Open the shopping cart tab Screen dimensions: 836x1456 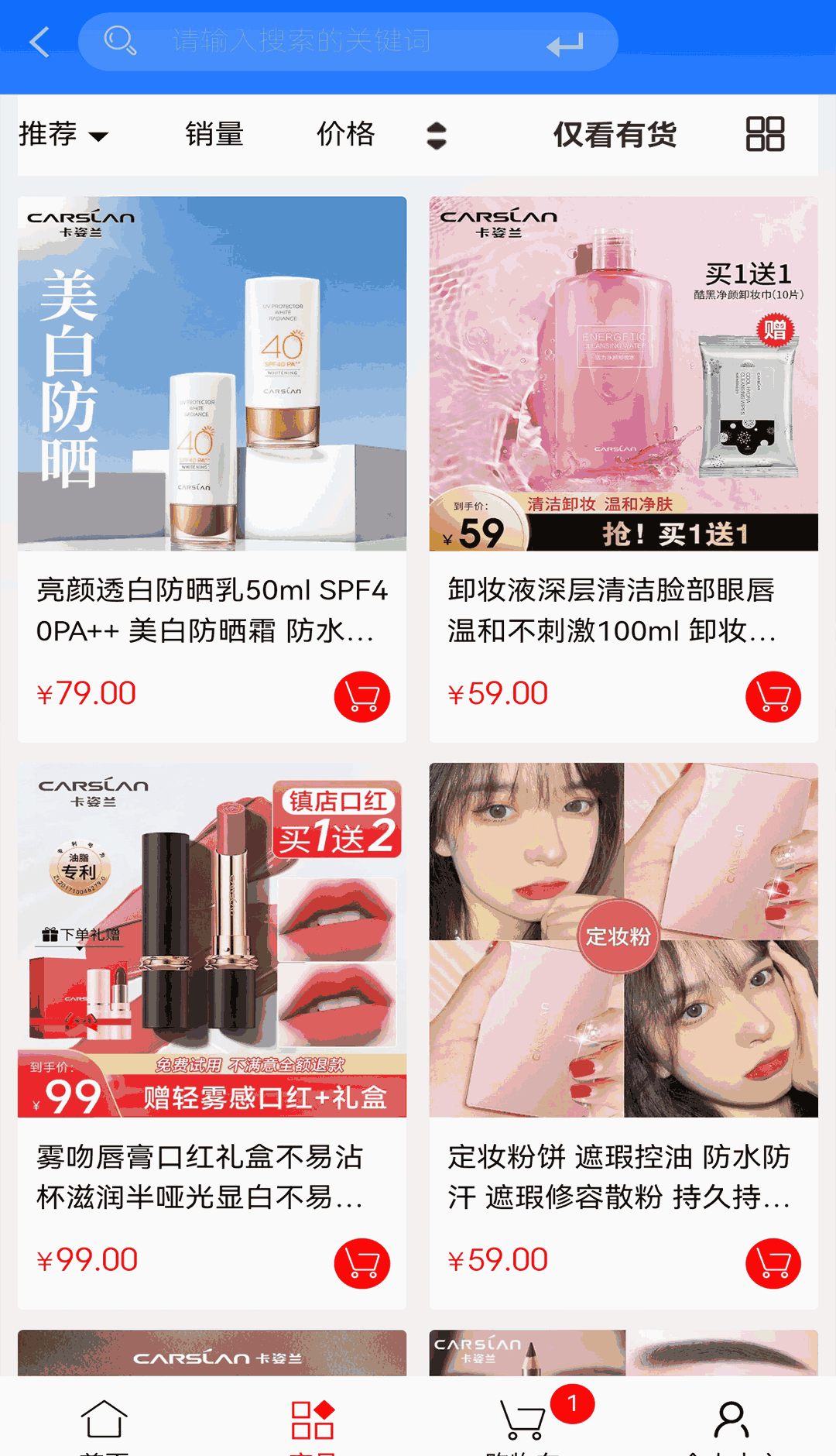coord(523,1422)
